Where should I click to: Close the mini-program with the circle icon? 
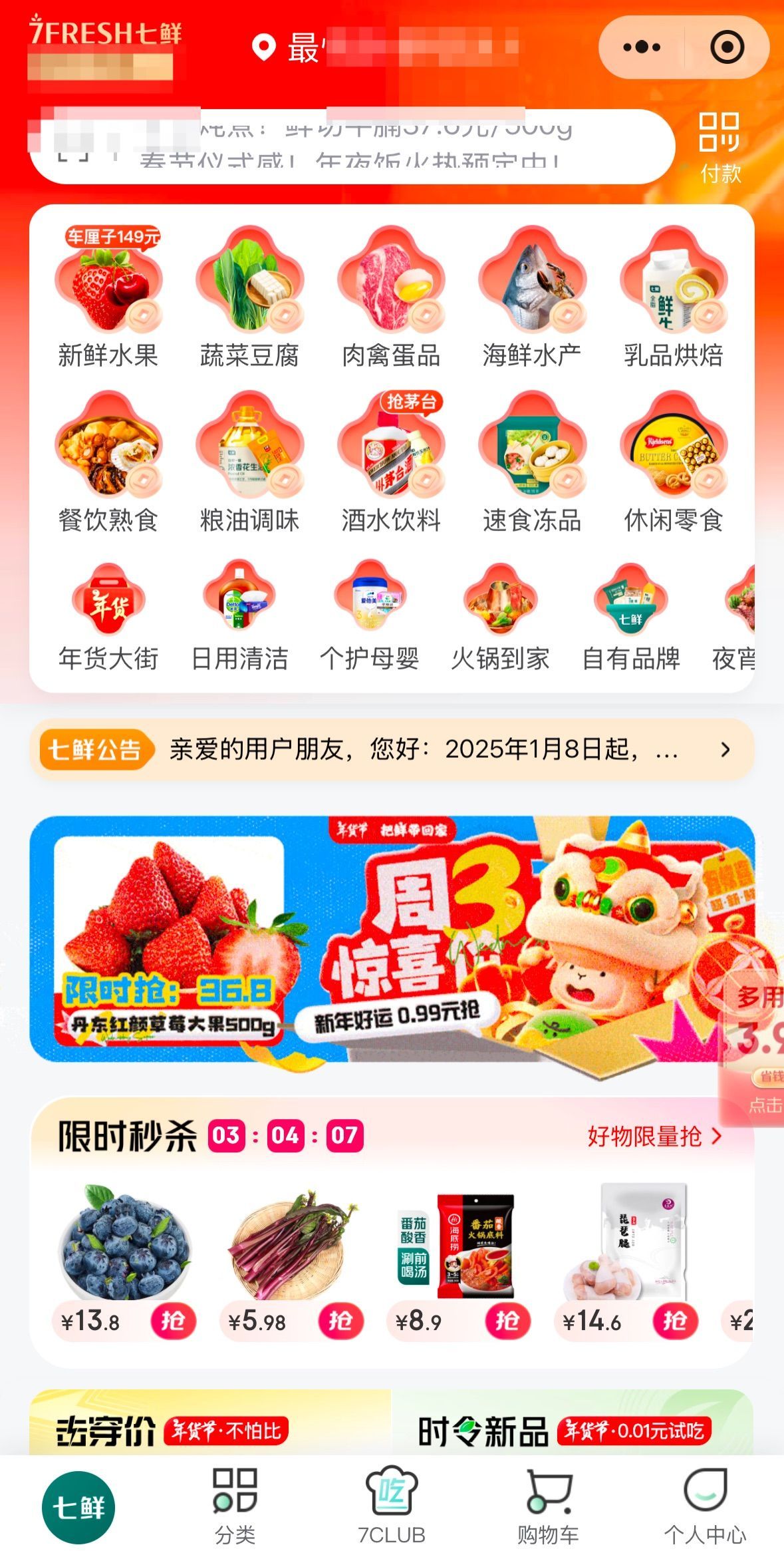point(727,47)
